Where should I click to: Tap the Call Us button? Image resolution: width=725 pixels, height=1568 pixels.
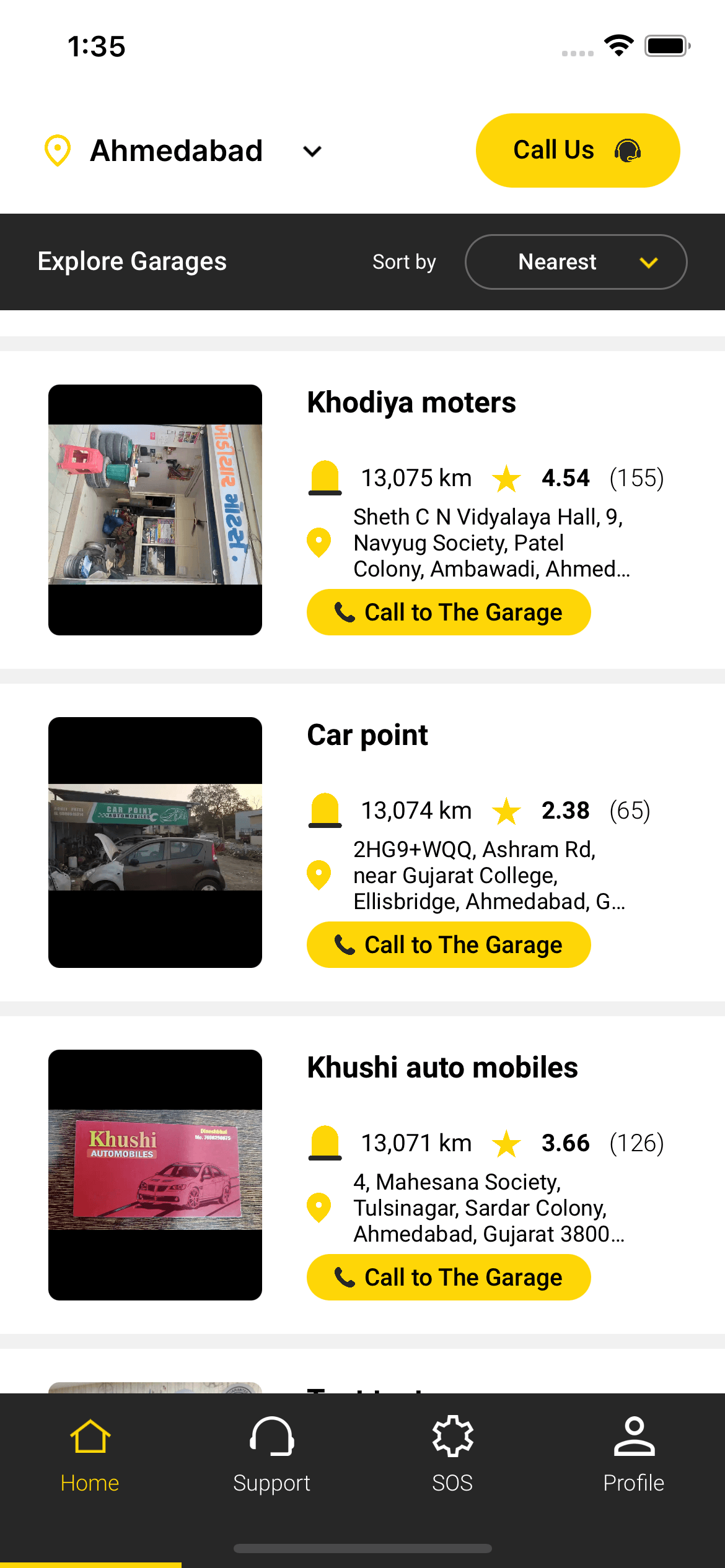(x=578, y=150)
